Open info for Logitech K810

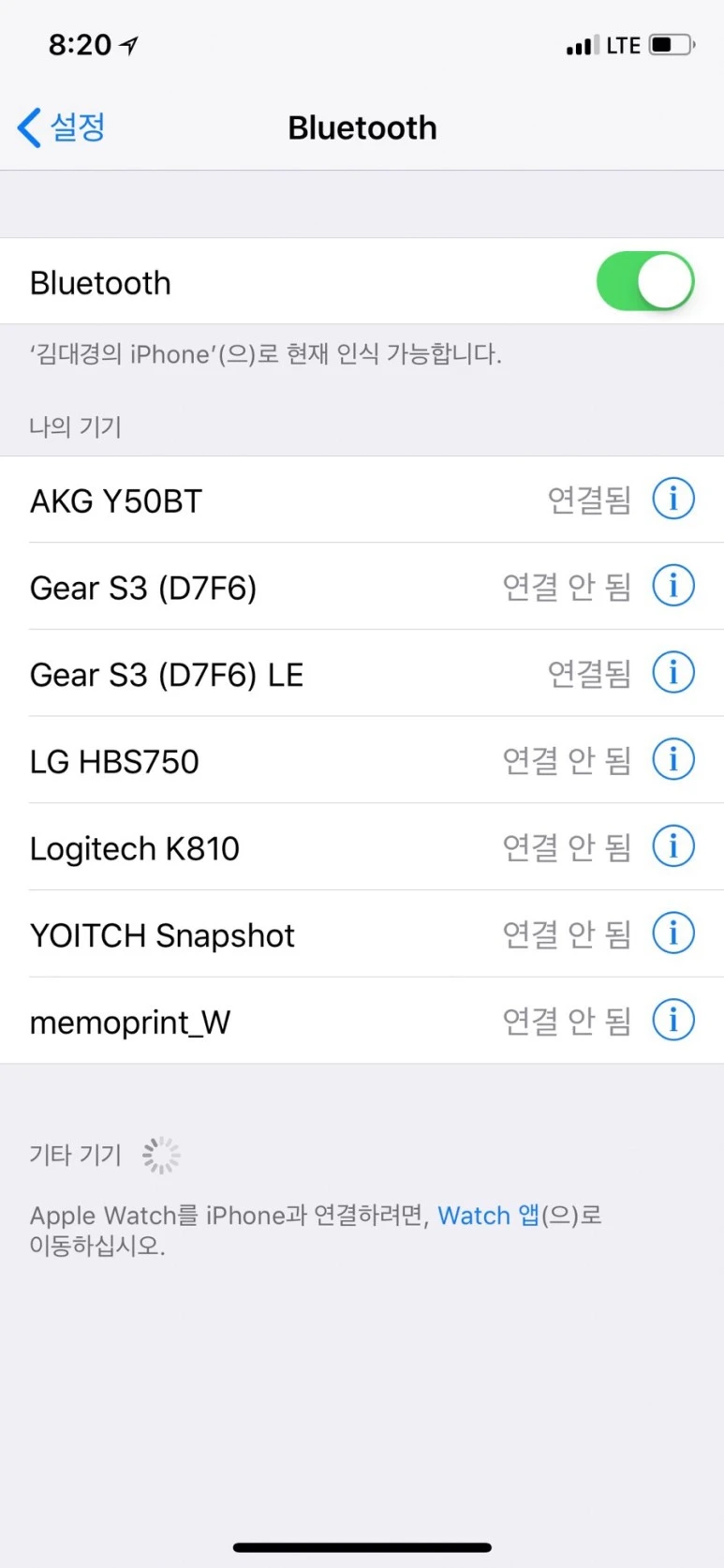tap(672, 846)
